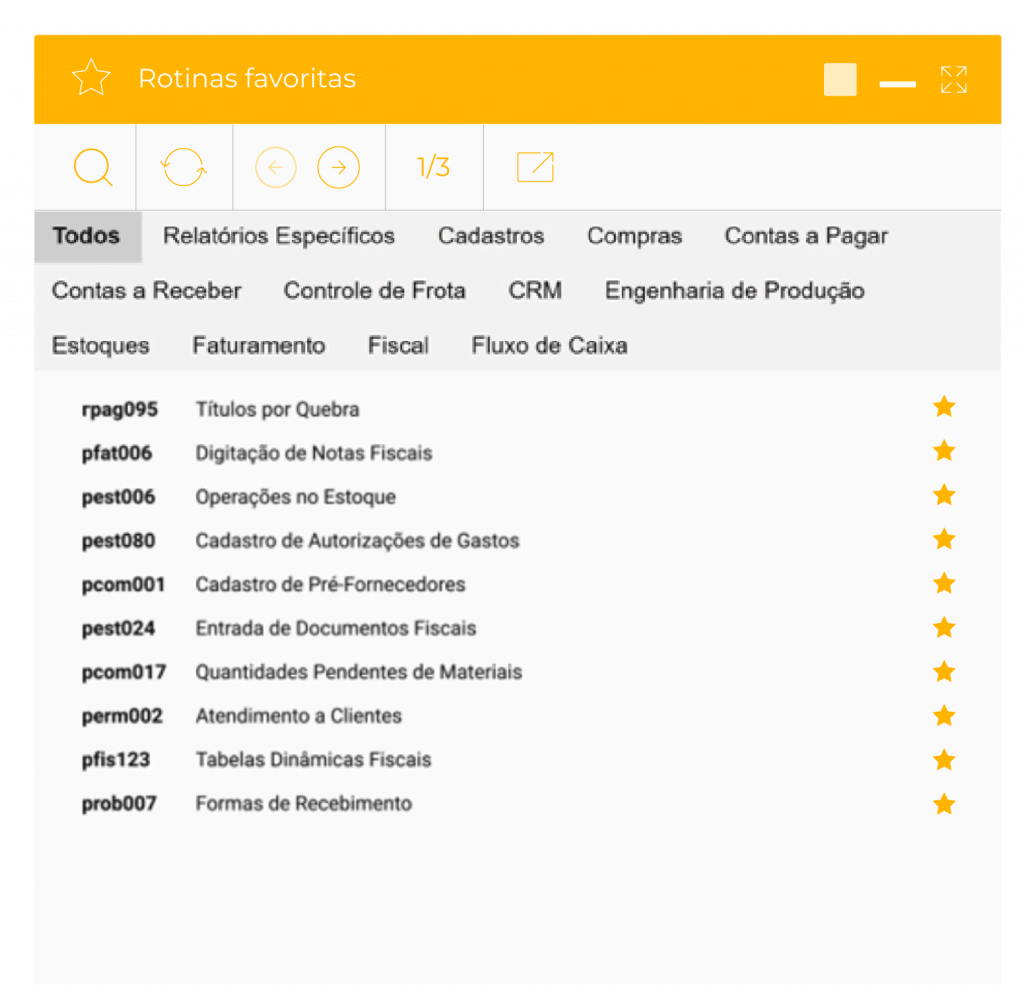This screenshot has height=1007, width=1024.
Task: Select the Controle de Frota tab
Action: click(374, 291)
